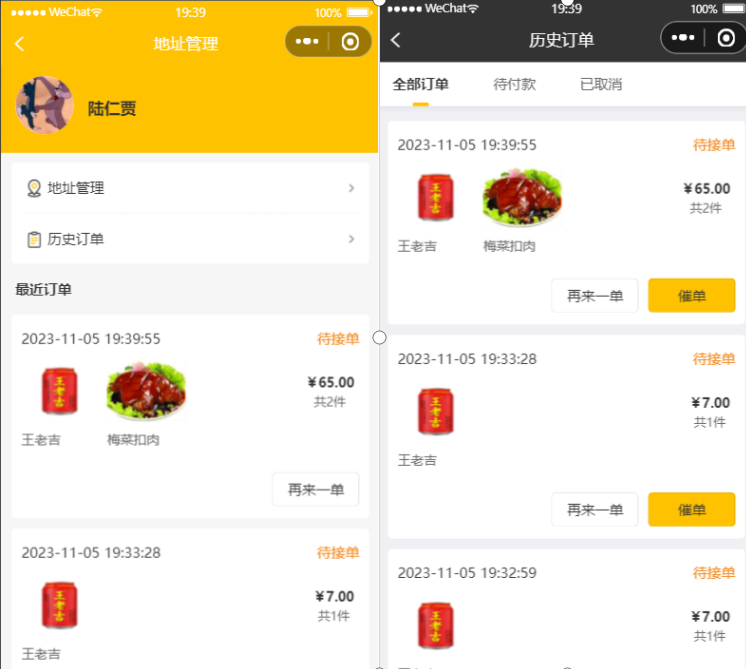Open user profile avatar 陆仁贾
Image resolution: width=746 pixels, height=669 pixels.
coord(45,106)
